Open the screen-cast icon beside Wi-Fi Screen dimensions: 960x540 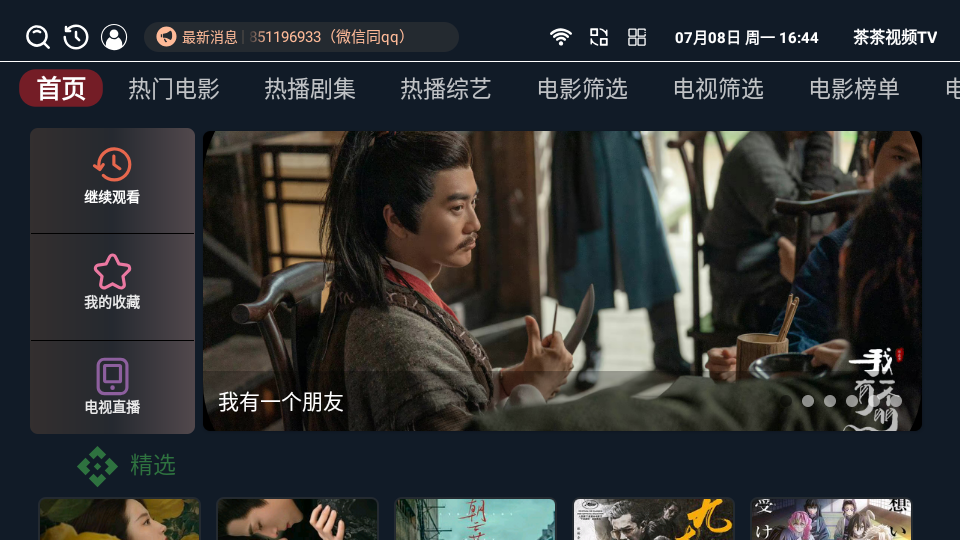click(599, 37)
